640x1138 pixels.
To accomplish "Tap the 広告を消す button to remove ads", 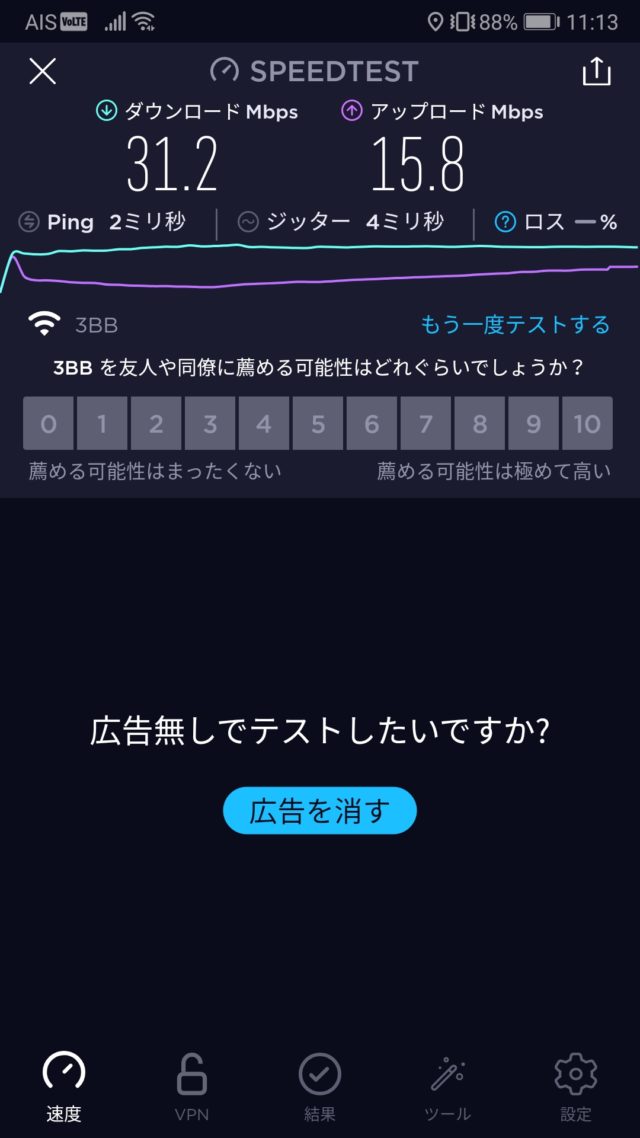I will (x=319, y=810).
